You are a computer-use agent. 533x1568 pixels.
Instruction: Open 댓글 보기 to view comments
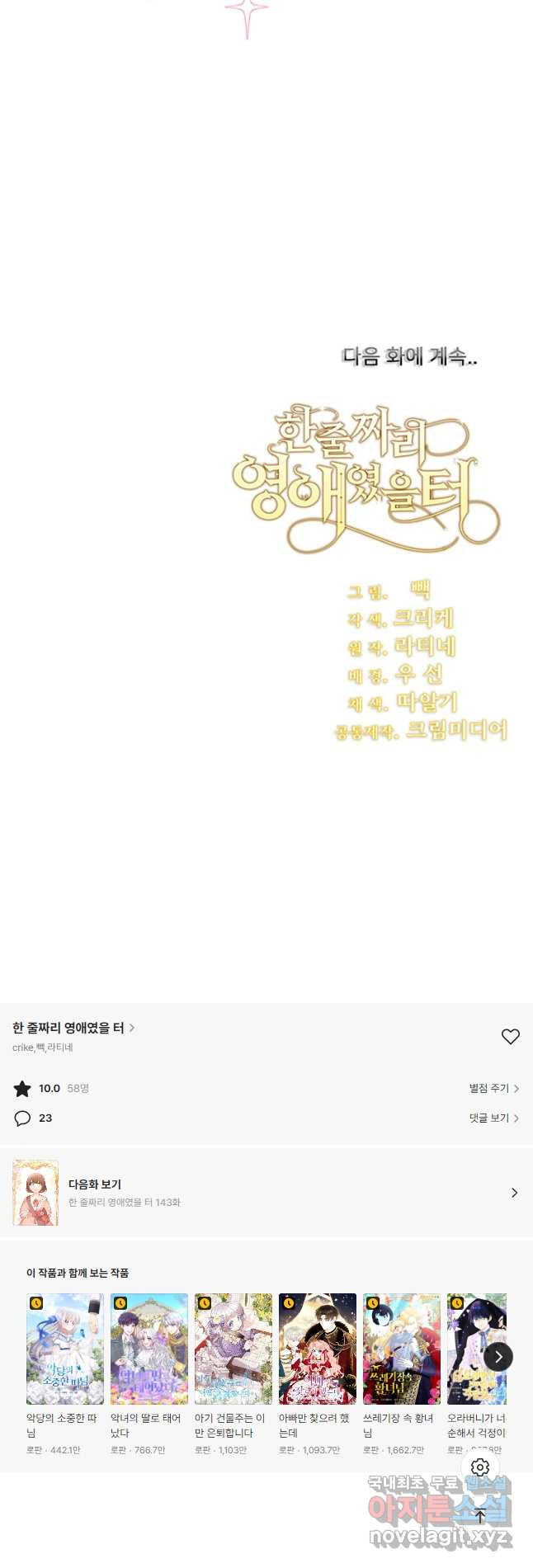click(x=493, y=1118)
